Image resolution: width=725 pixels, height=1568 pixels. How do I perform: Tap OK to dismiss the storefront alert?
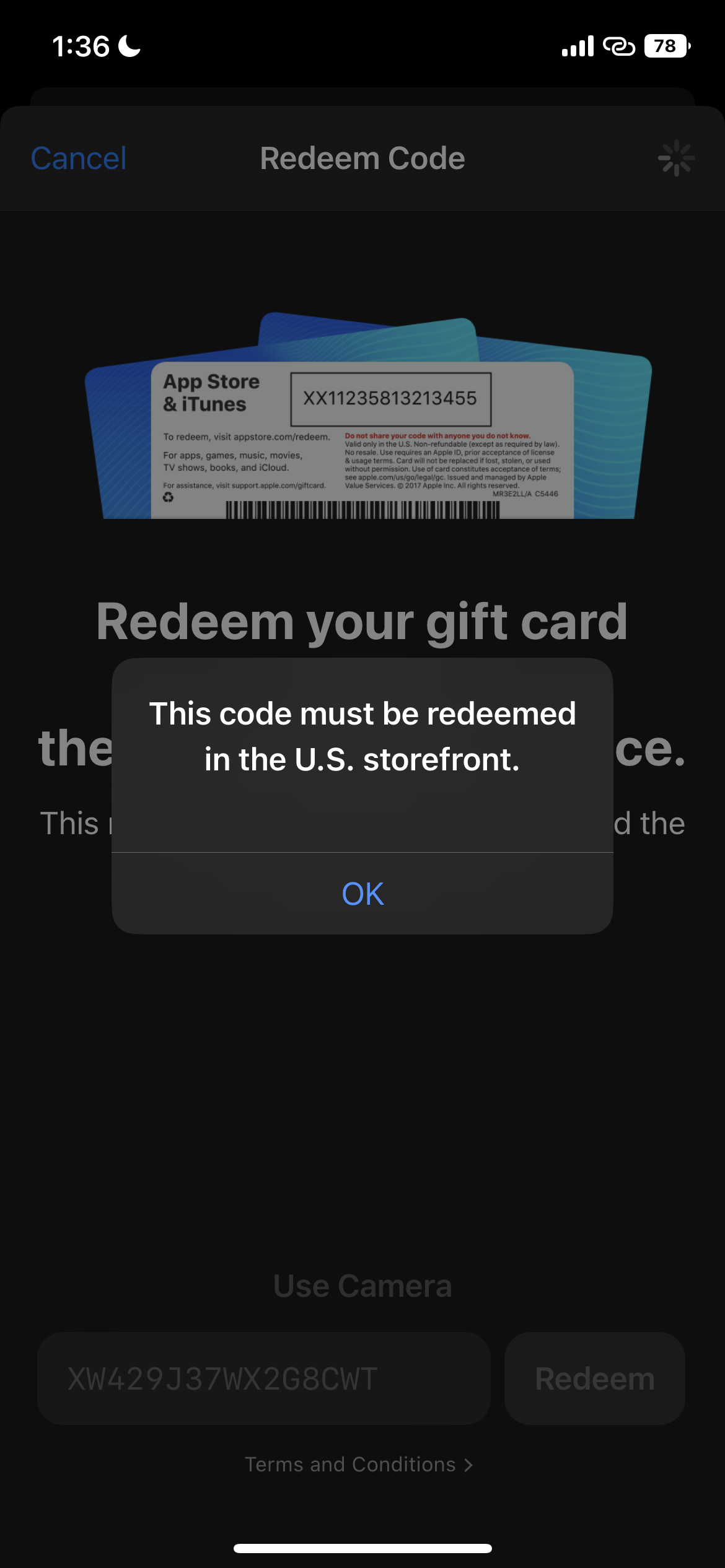tap(362, 894)
